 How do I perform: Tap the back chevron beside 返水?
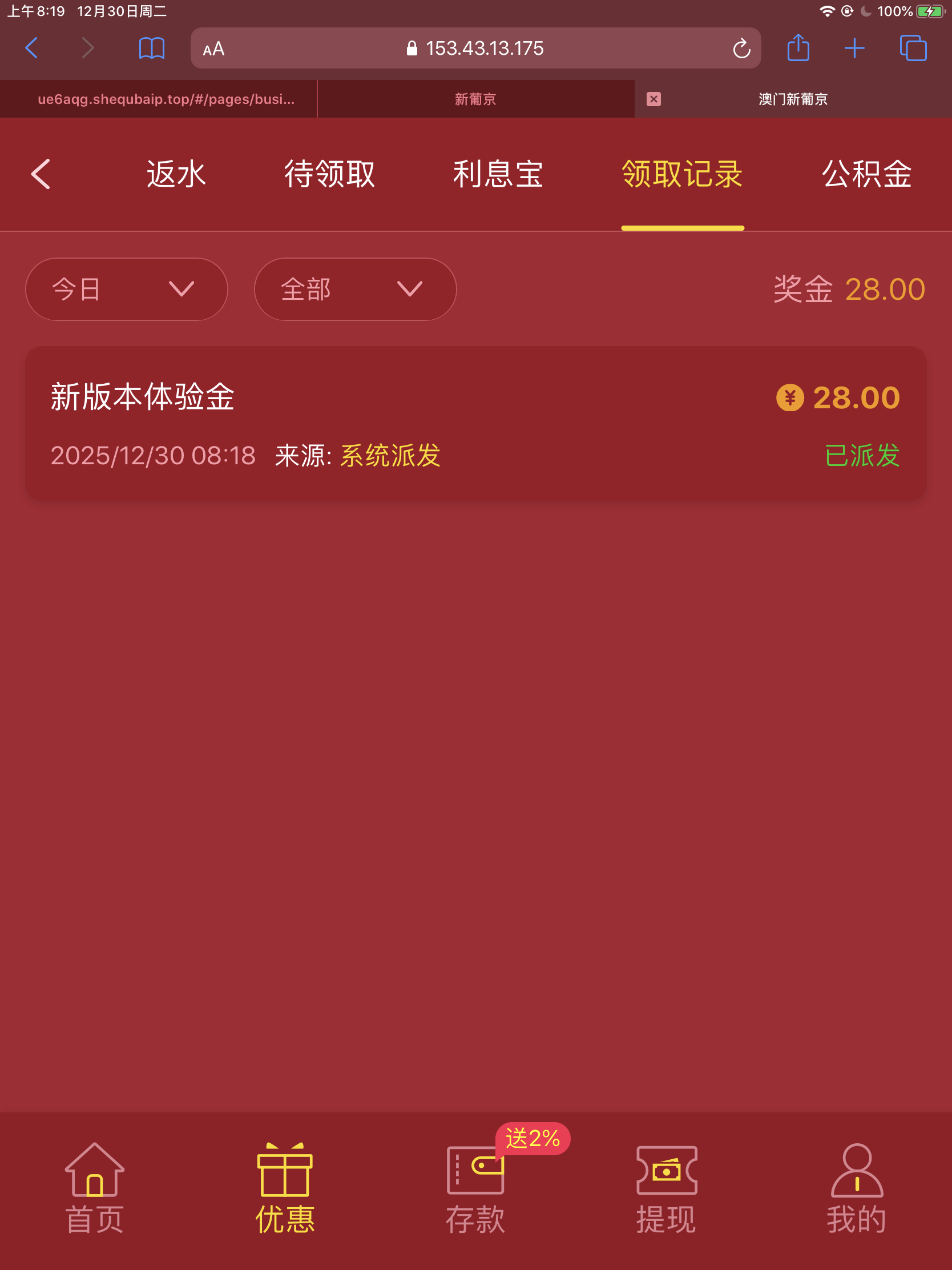pos(41,174)
